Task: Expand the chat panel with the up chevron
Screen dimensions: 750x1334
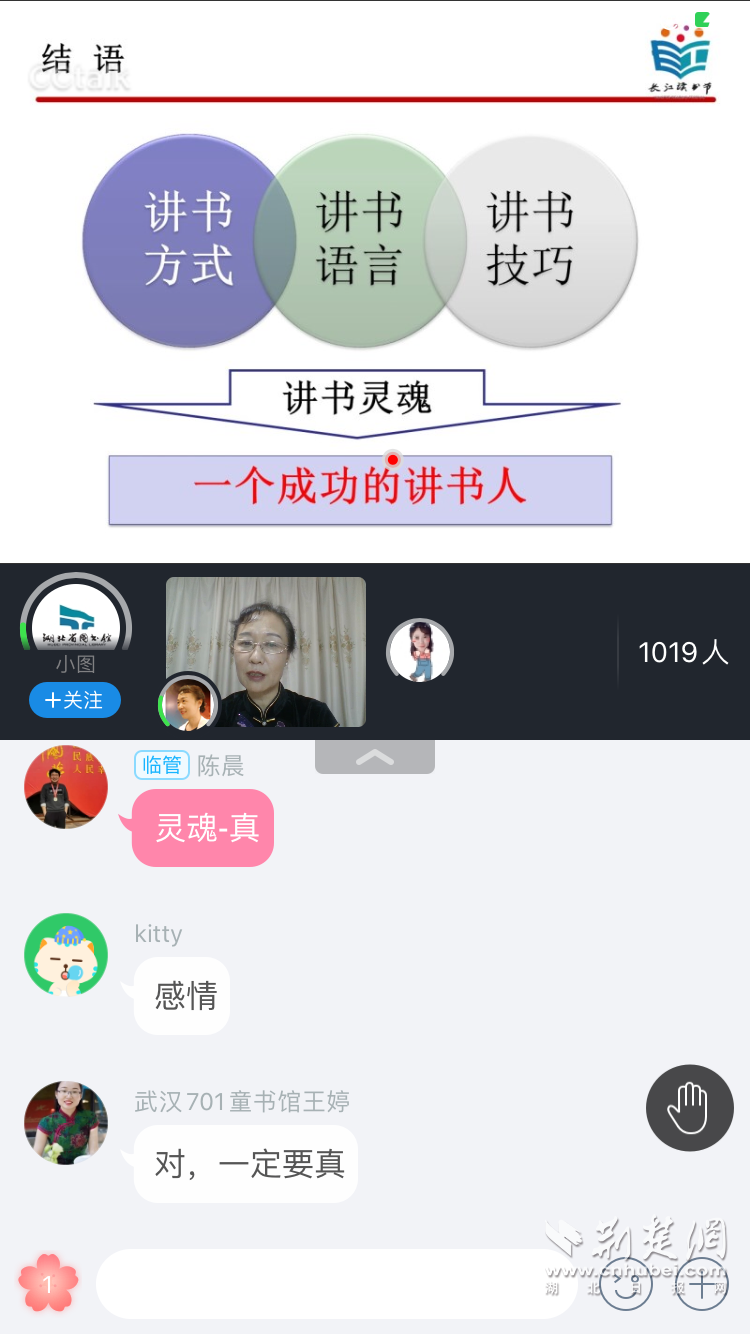Action: pyautogui.click(x=375, y=757)
